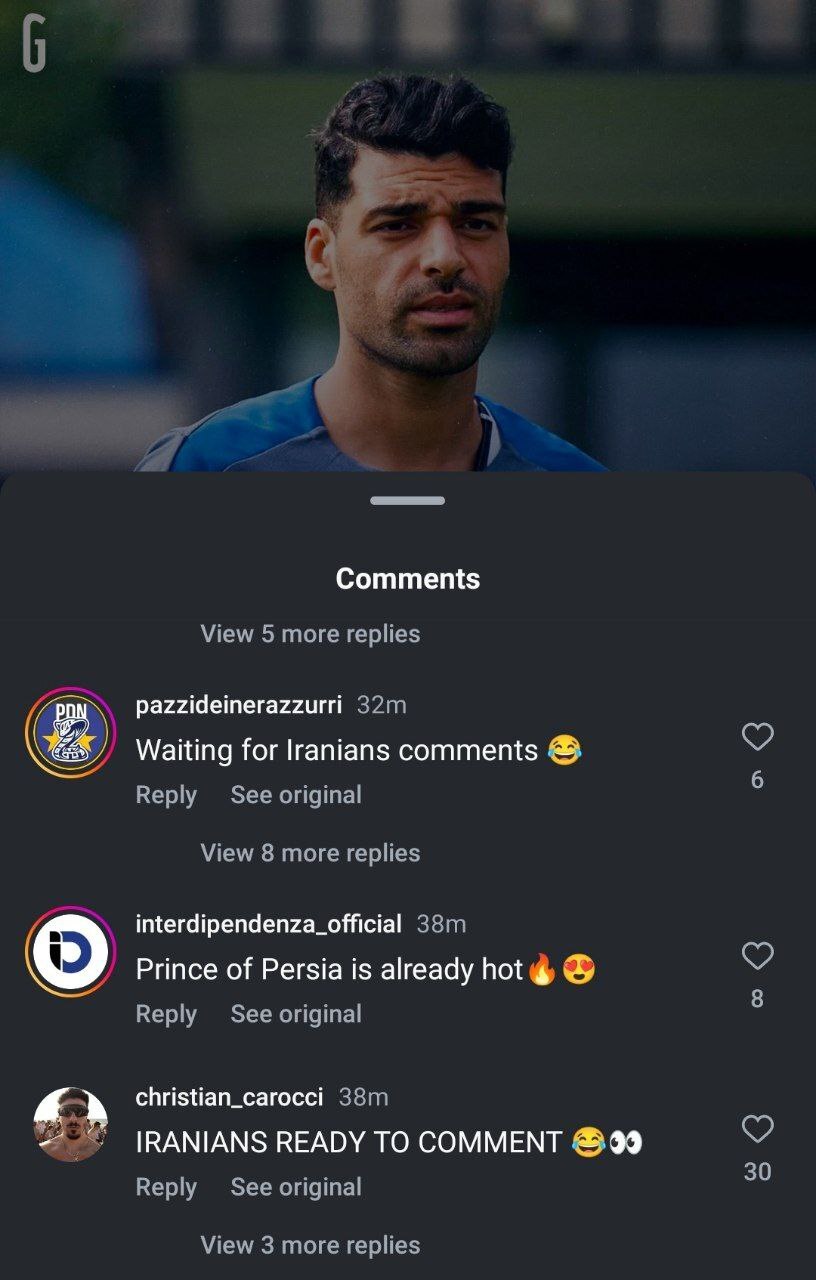This screenshot has width=816, height=1280.
Task: Like christian_carocci's comment
Action: (x=757, y=1130)
